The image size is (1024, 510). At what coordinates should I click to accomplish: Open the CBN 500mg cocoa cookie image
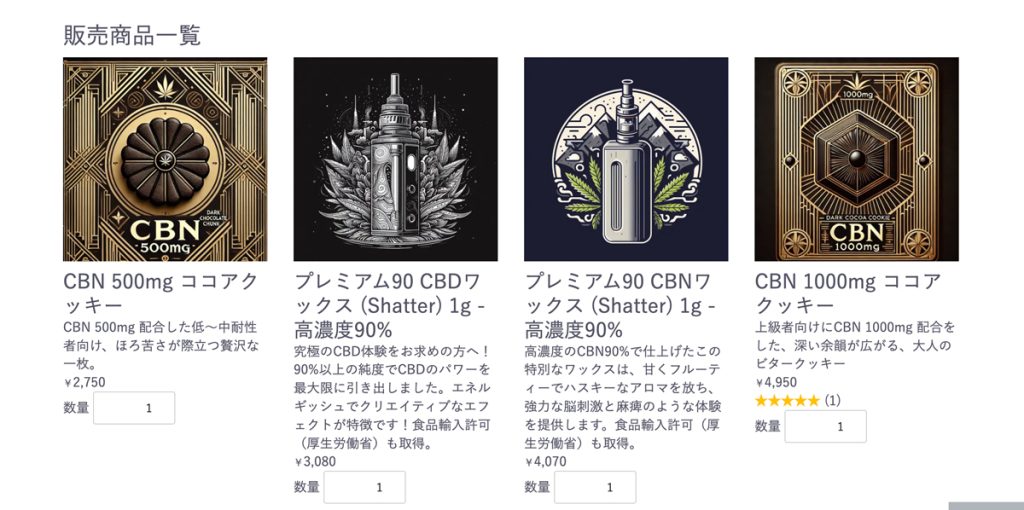(165, 159)
